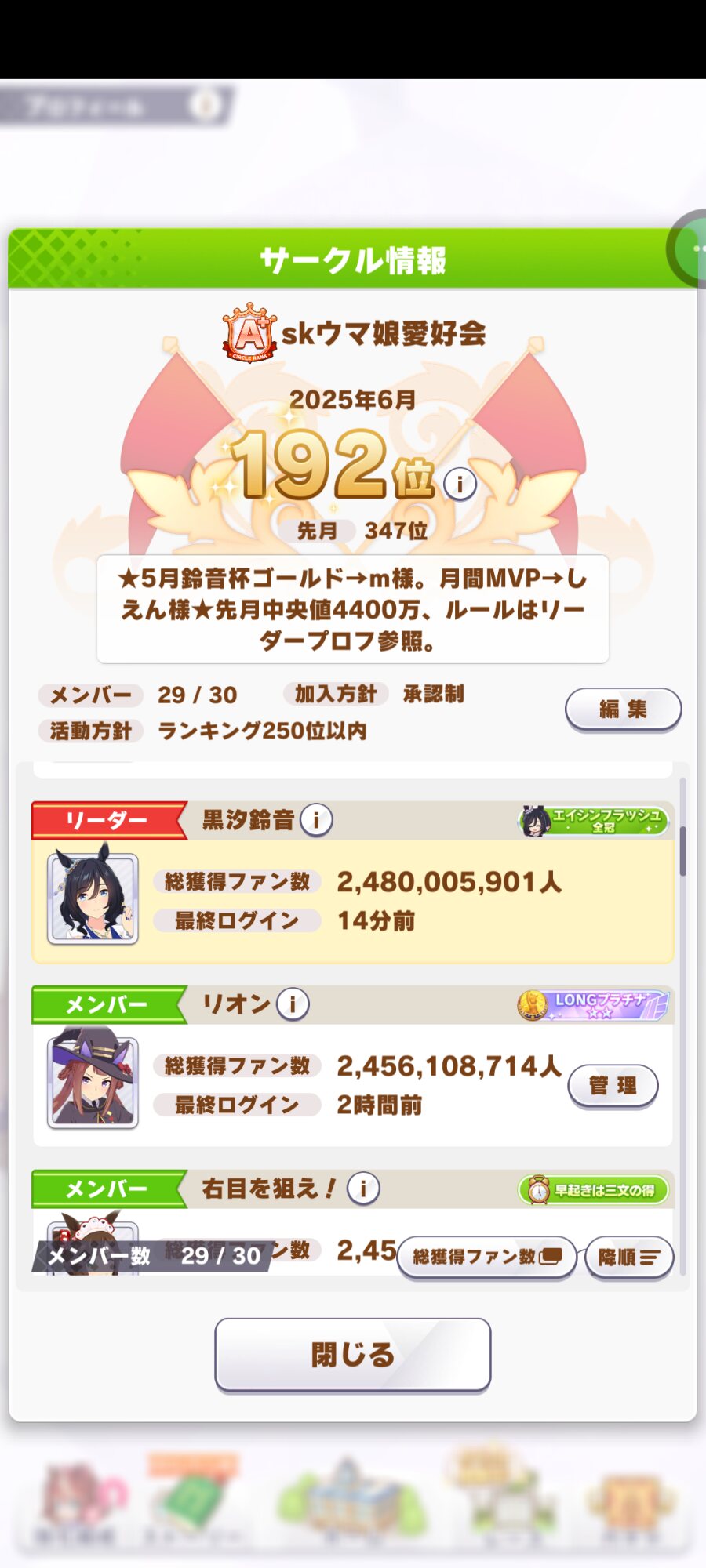The height and width of the screenshot is (1568, 706).
Task: Toggle the 降順 sort order button
Action: [x=629, y=1258]
